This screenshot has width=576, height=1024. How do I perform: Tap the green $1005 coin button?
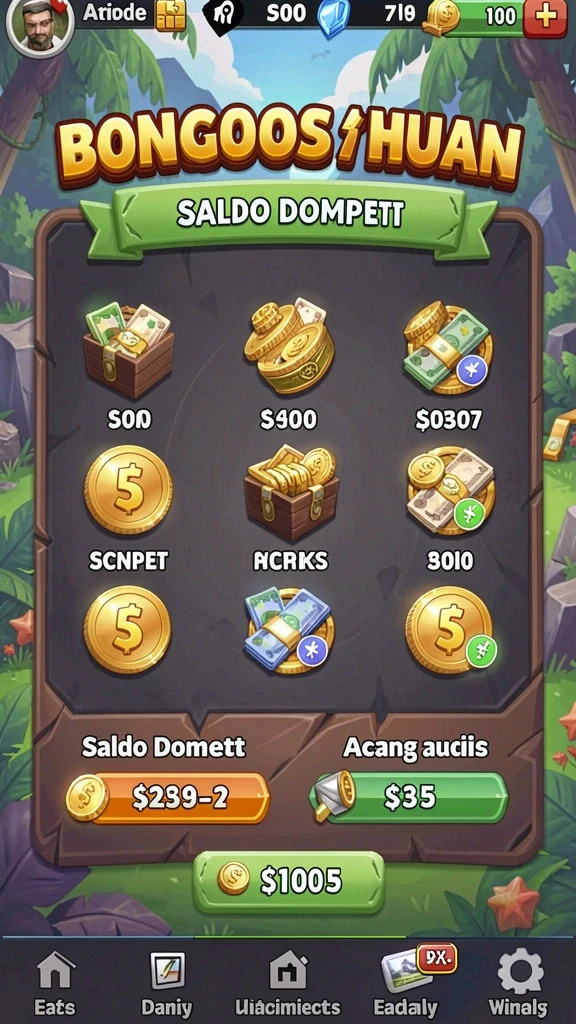[289, 881]
